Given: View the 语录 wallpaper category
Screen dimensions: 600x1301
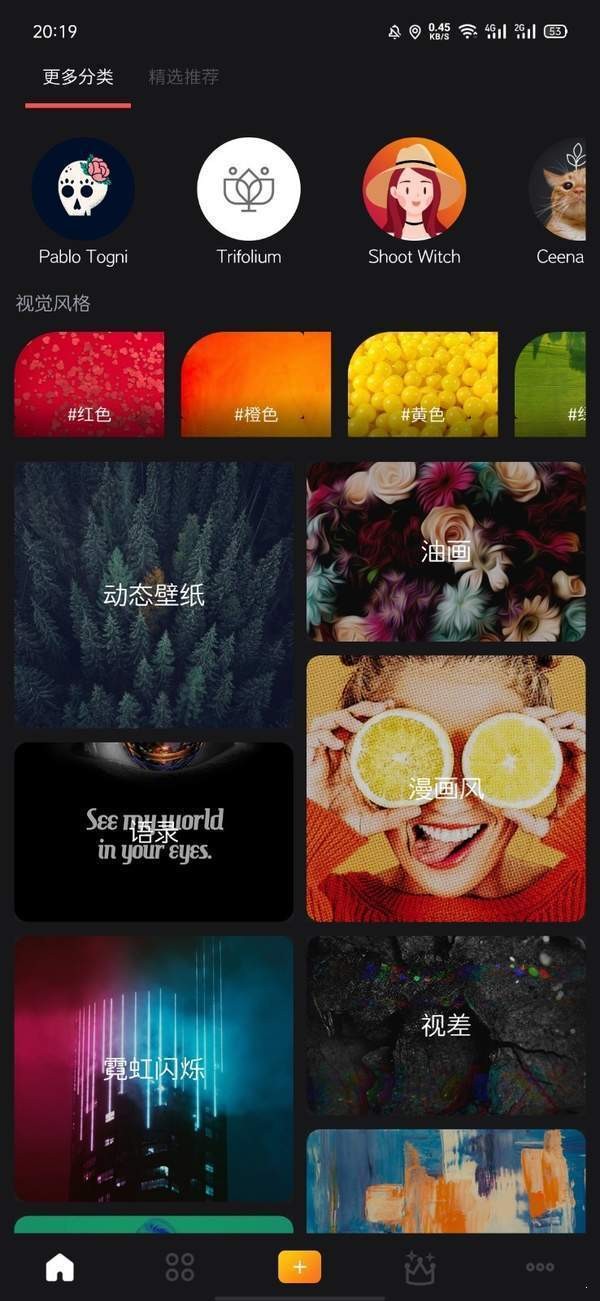Looking at the screenshot, I should tap(154, 831).
